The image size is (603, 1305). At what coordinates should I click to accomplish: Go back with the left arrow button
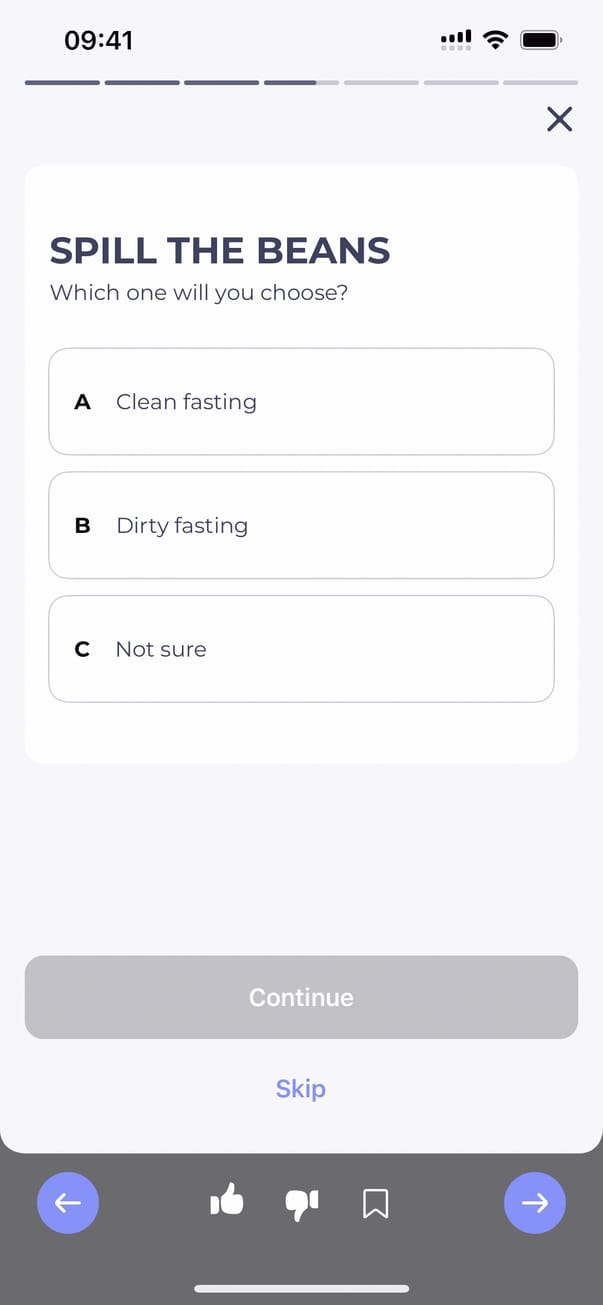pyautogui.click(x=68, y=1203)
